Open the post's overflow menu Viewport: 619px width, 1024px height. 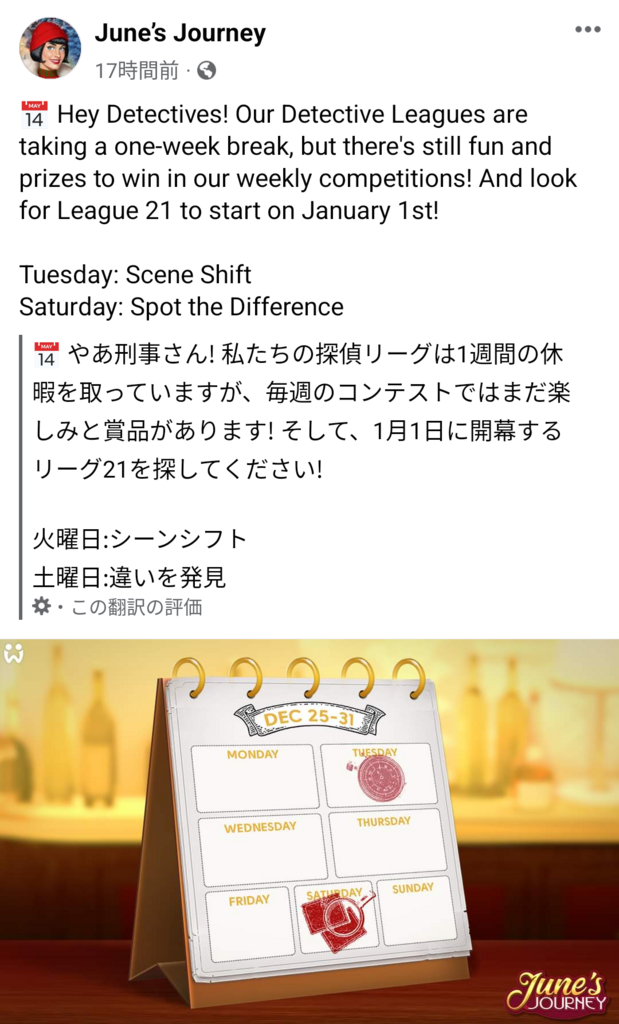587,29
